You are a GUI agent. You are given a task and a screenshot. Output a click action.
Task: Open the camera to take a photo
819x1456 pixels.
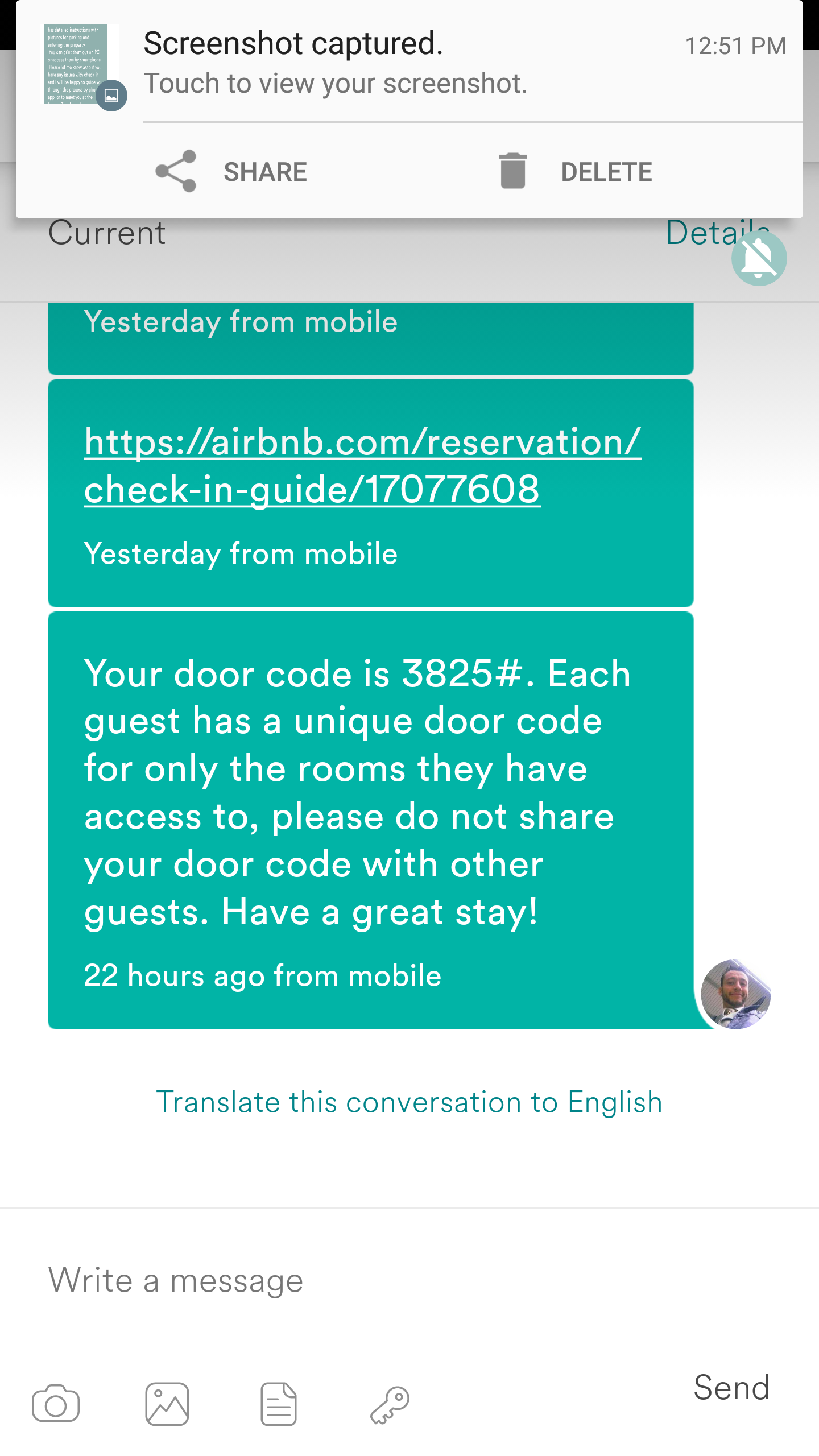(56, 1404)
